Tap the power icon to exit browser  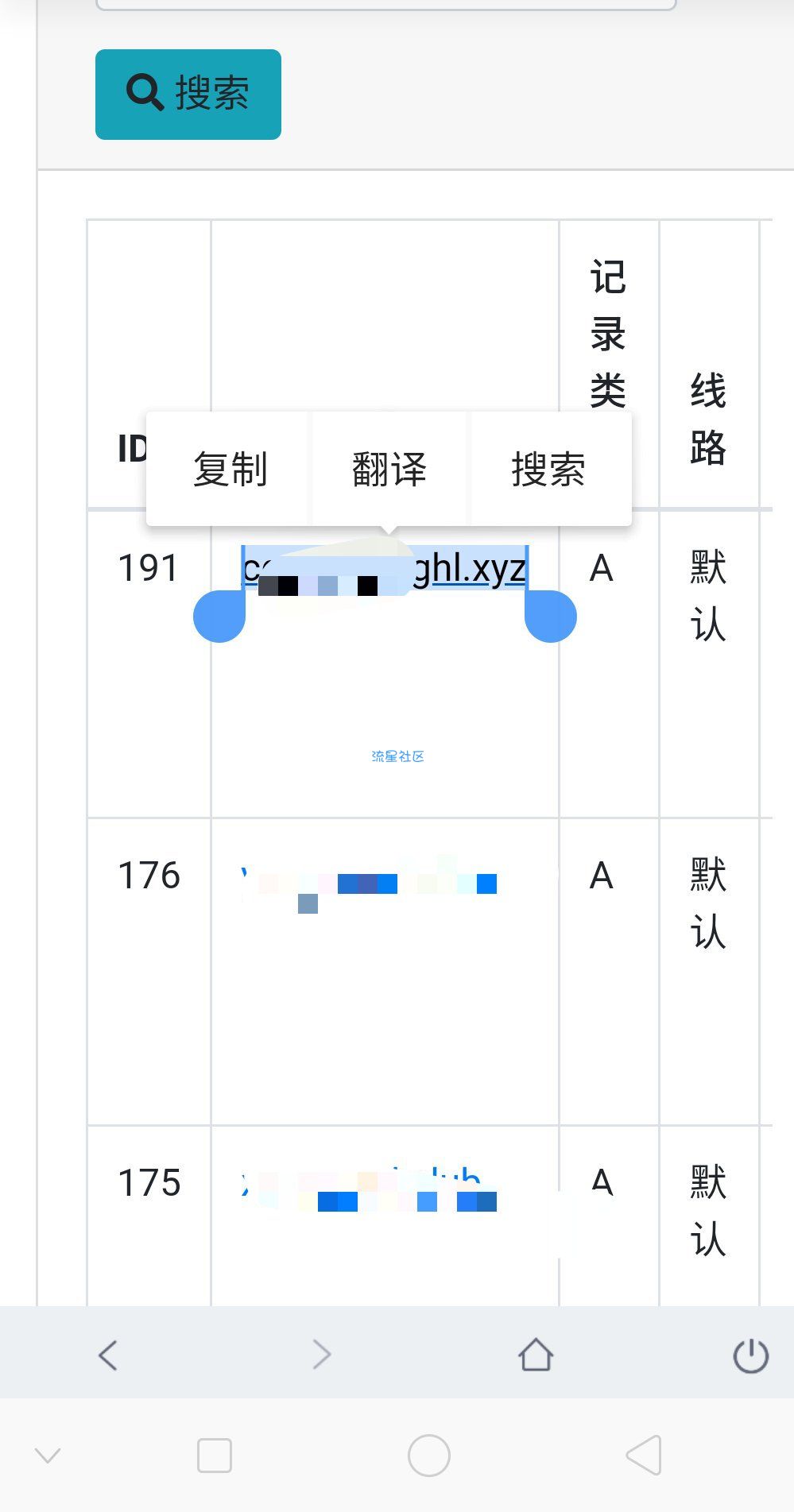tap(749, 1355)
